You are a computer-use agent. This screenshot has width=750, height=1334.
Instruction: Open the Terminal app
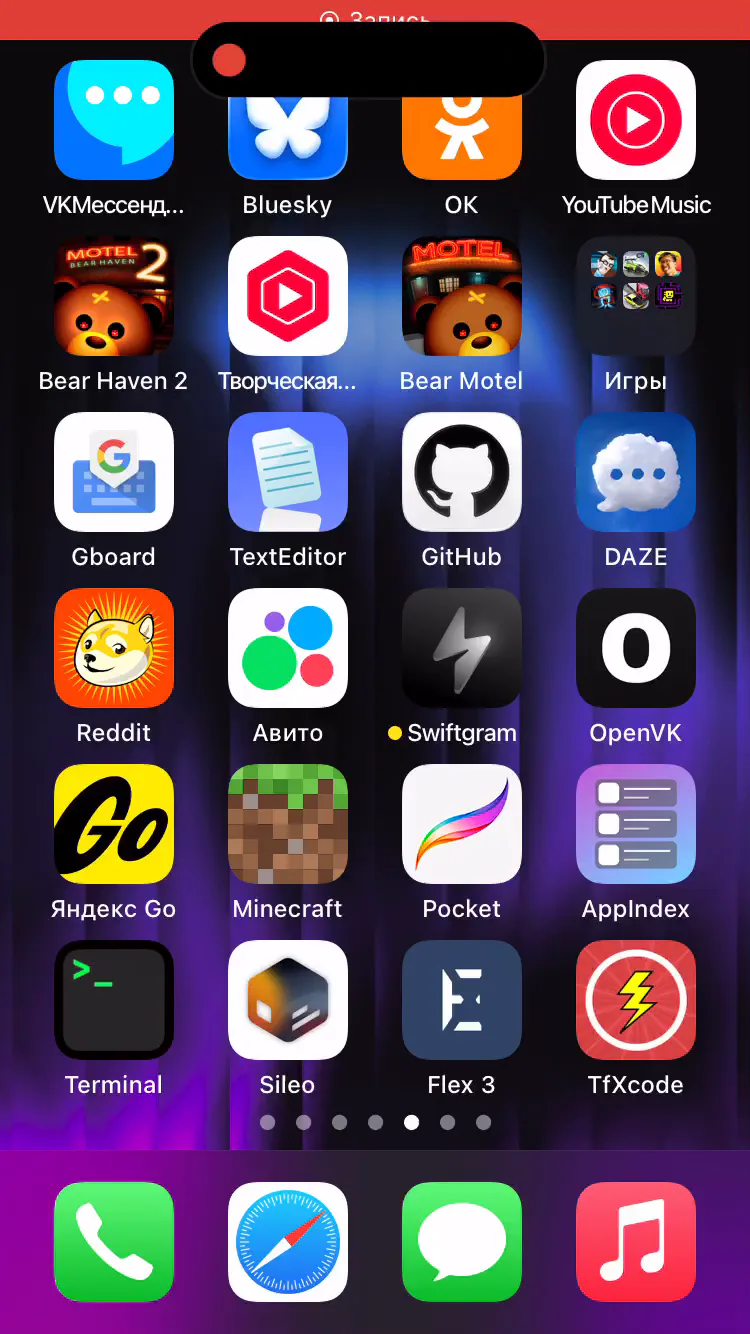pos(114,1000)
